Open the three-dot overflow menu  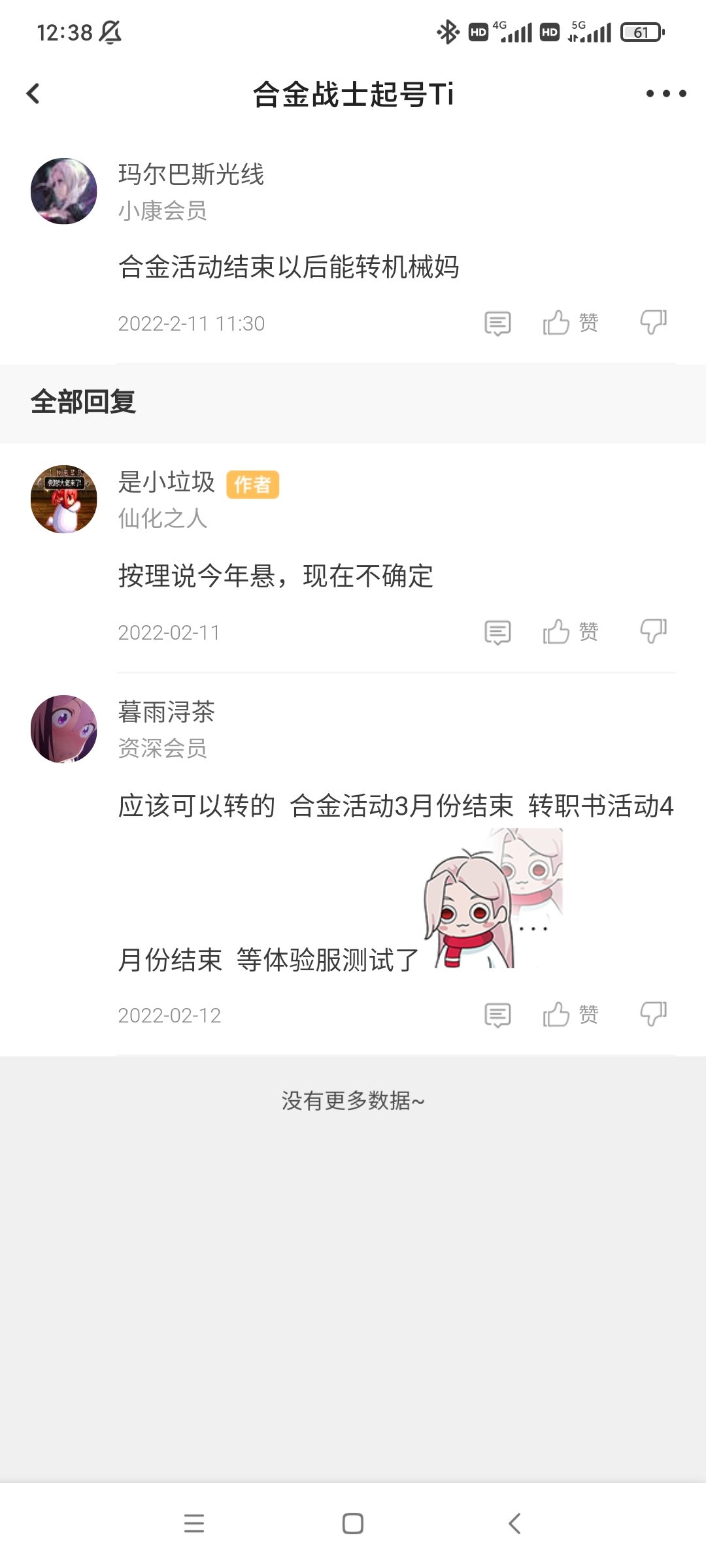coord(666,93)
